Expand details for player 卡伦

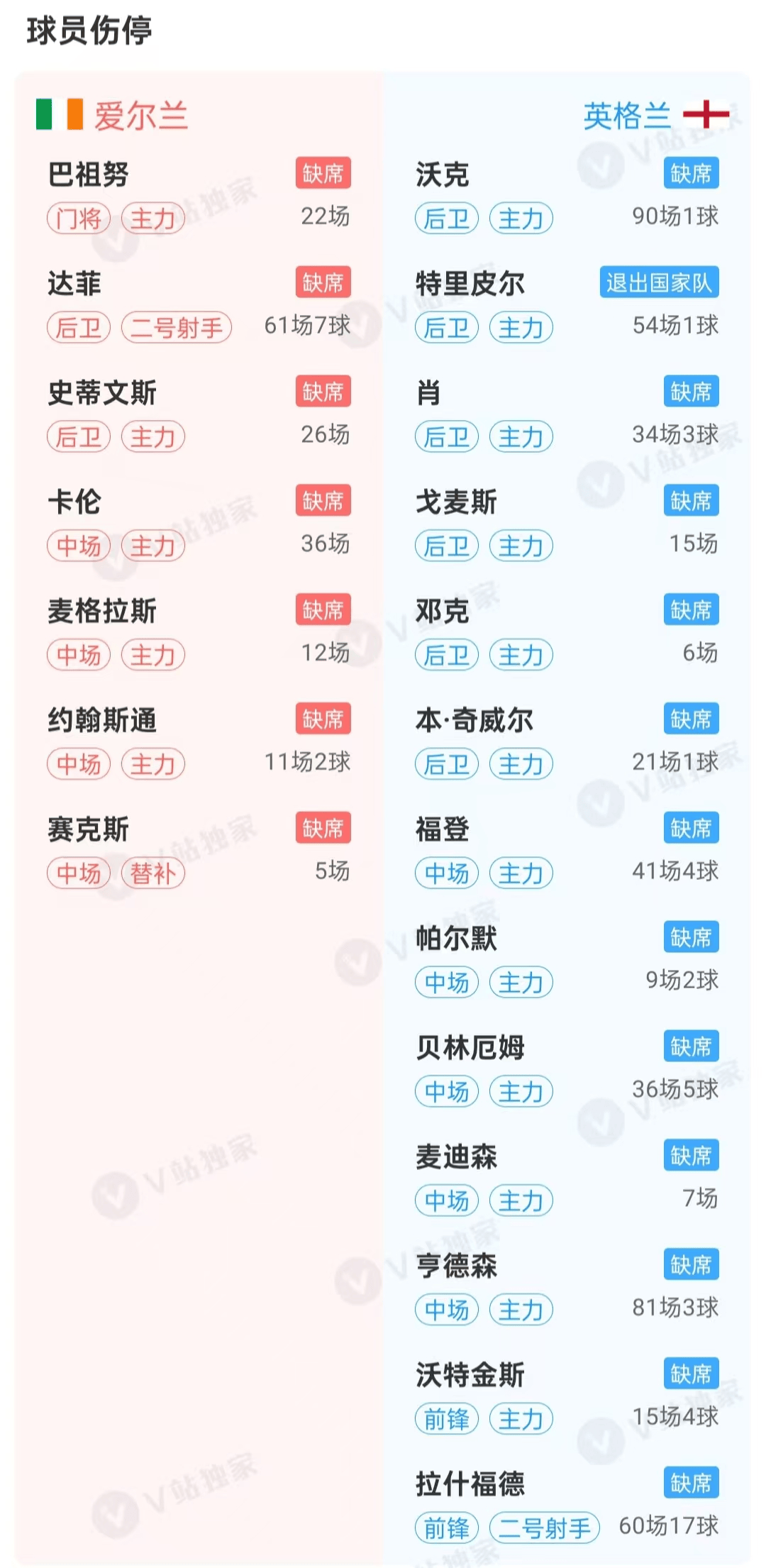[x=78, y=501]
